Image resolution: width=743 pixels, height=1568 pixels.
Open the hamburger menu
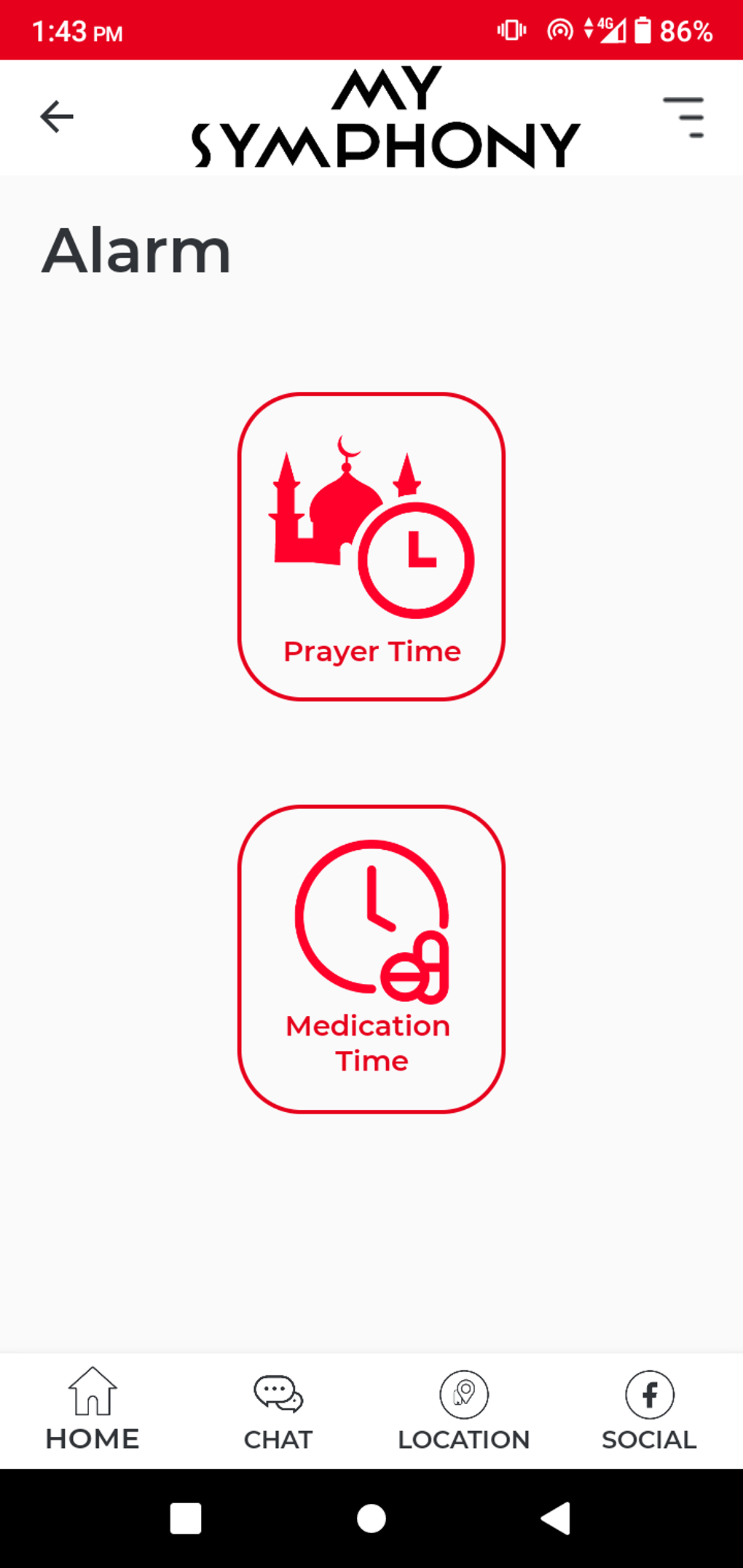click(684, 117)
